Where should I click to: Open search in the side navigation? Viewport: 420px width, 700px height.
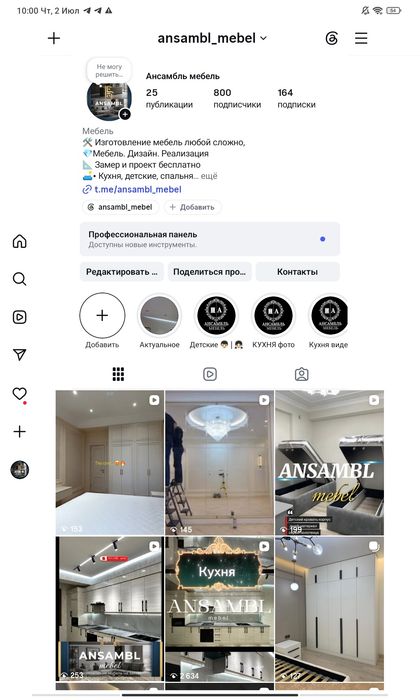click(20, 279)
